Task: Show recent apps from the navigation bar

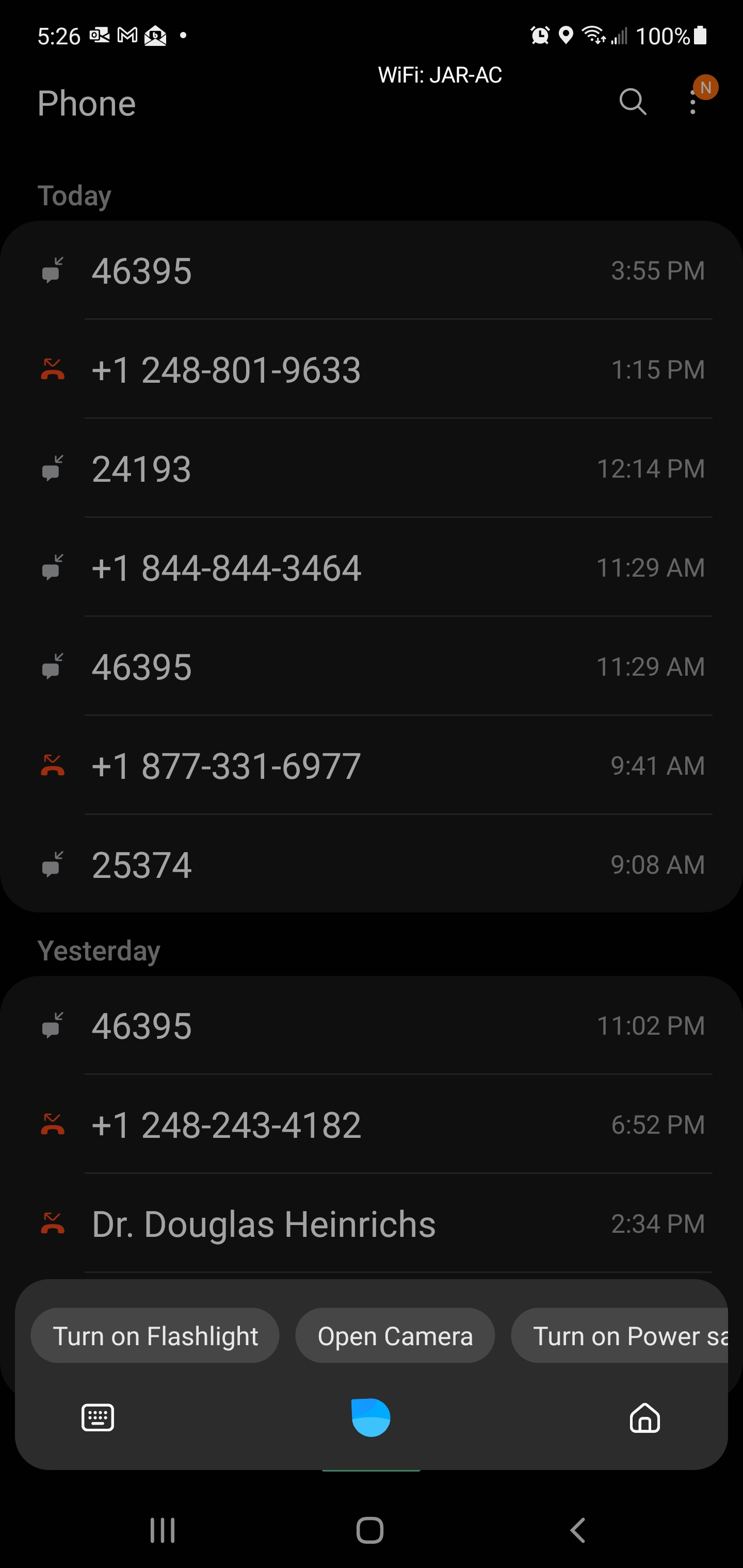Action: 163,1530
